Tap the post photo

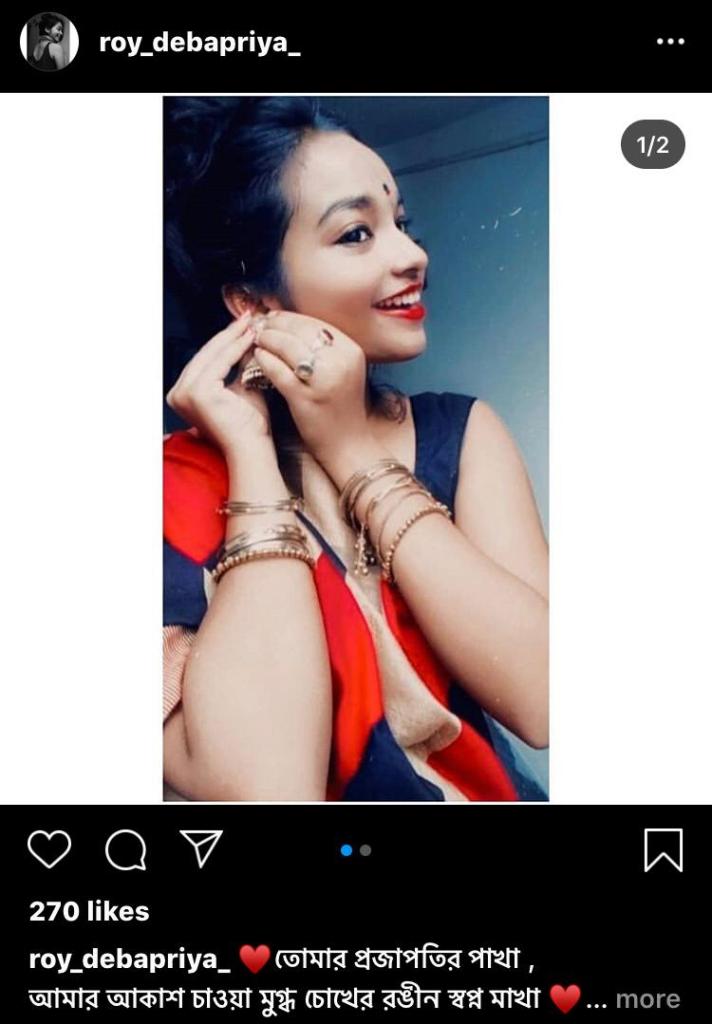[355, 448]
